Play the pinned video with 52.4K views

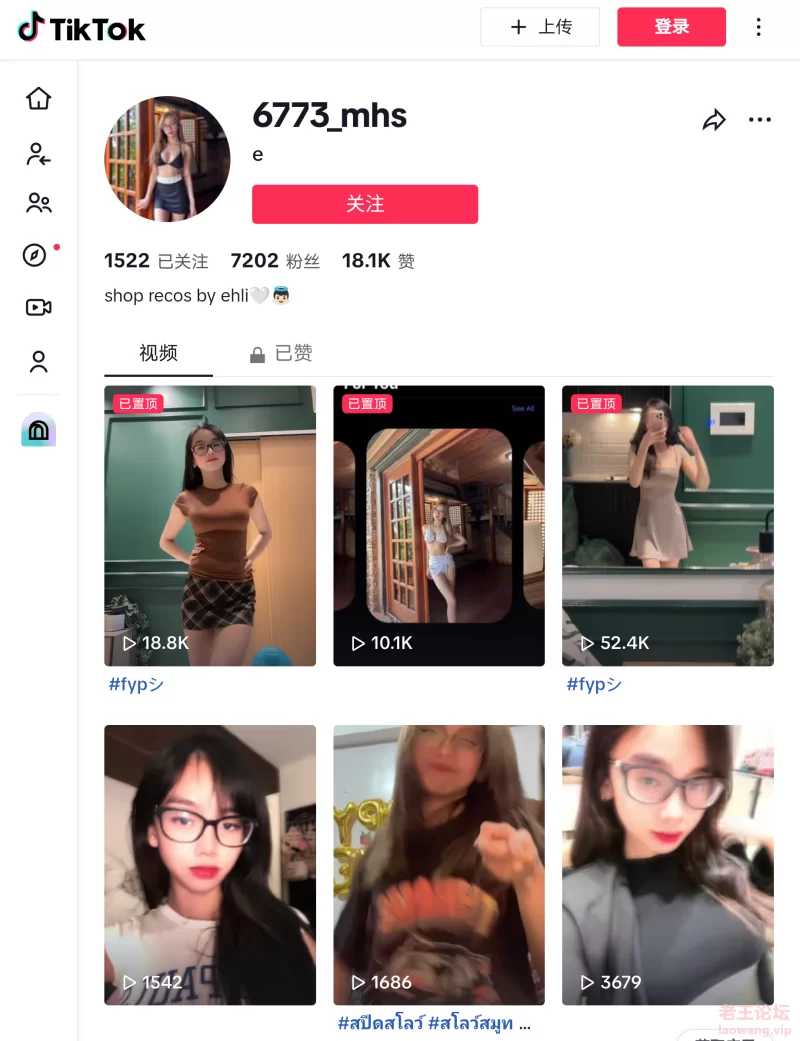click(x=667, y=525)
